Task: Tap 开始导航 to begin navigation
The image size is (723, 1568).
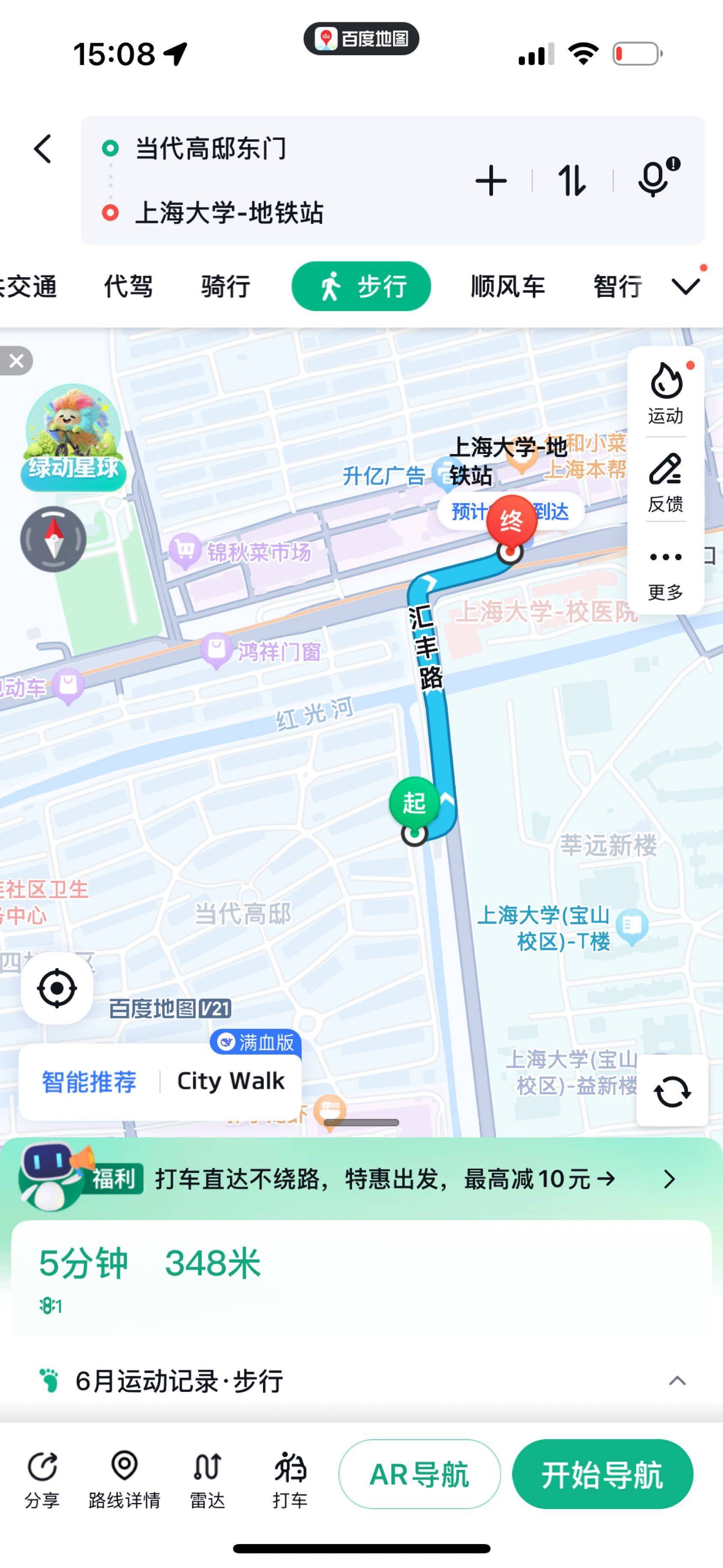Action: coord(603,1474)
